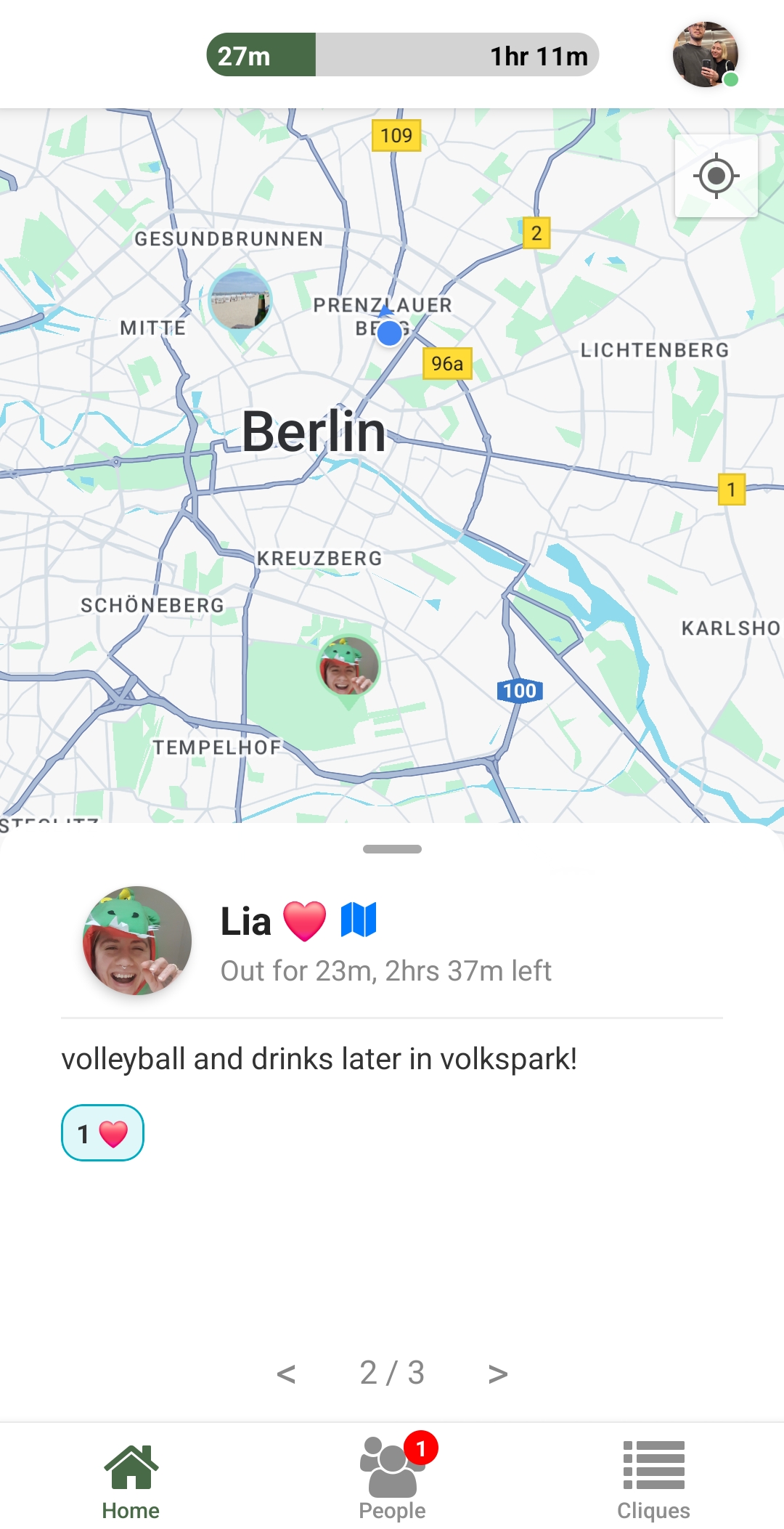Screen dimensions: 784x1529
Task: Select Lia's map marker near Tempelhof
Action: [348, 666]
